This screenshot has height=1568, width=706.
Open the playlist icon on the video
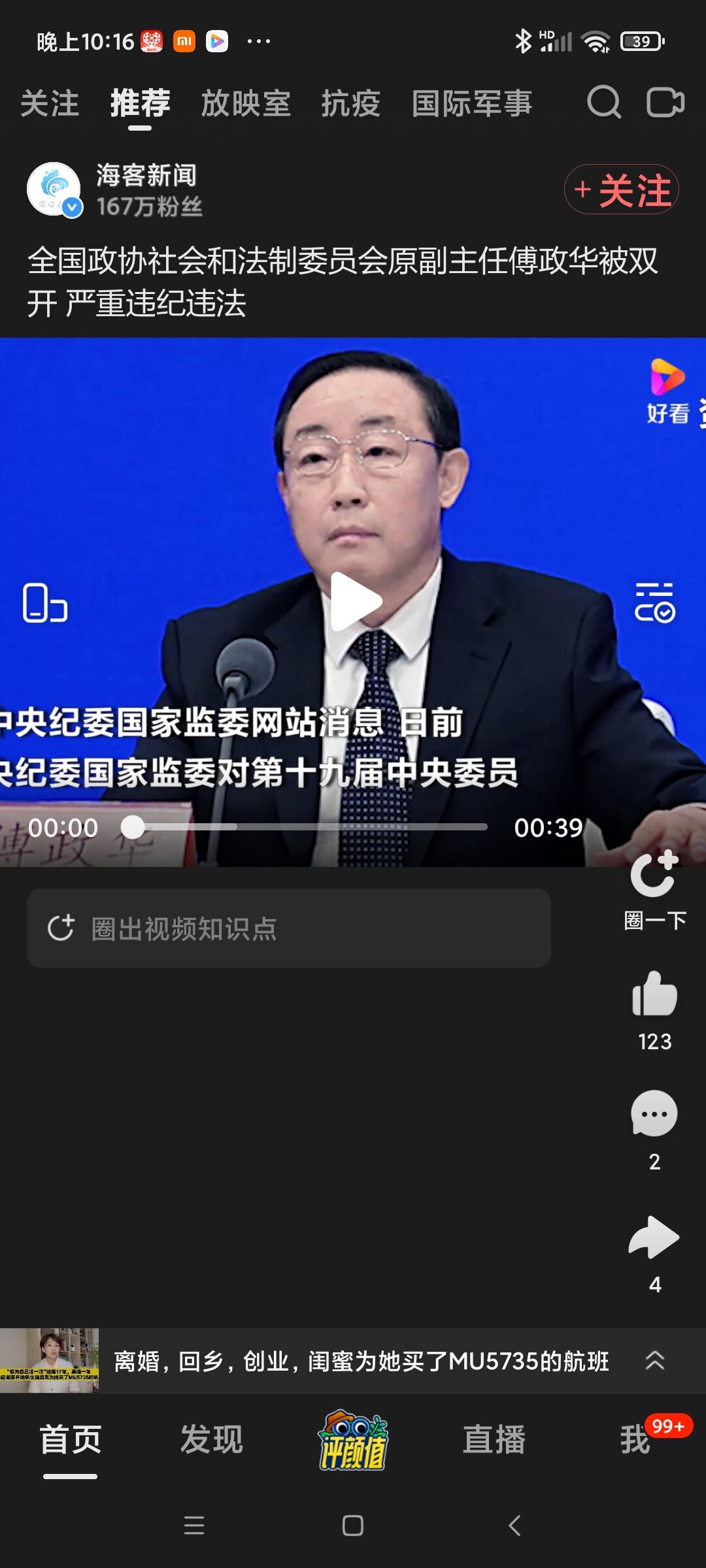[654, 602]
